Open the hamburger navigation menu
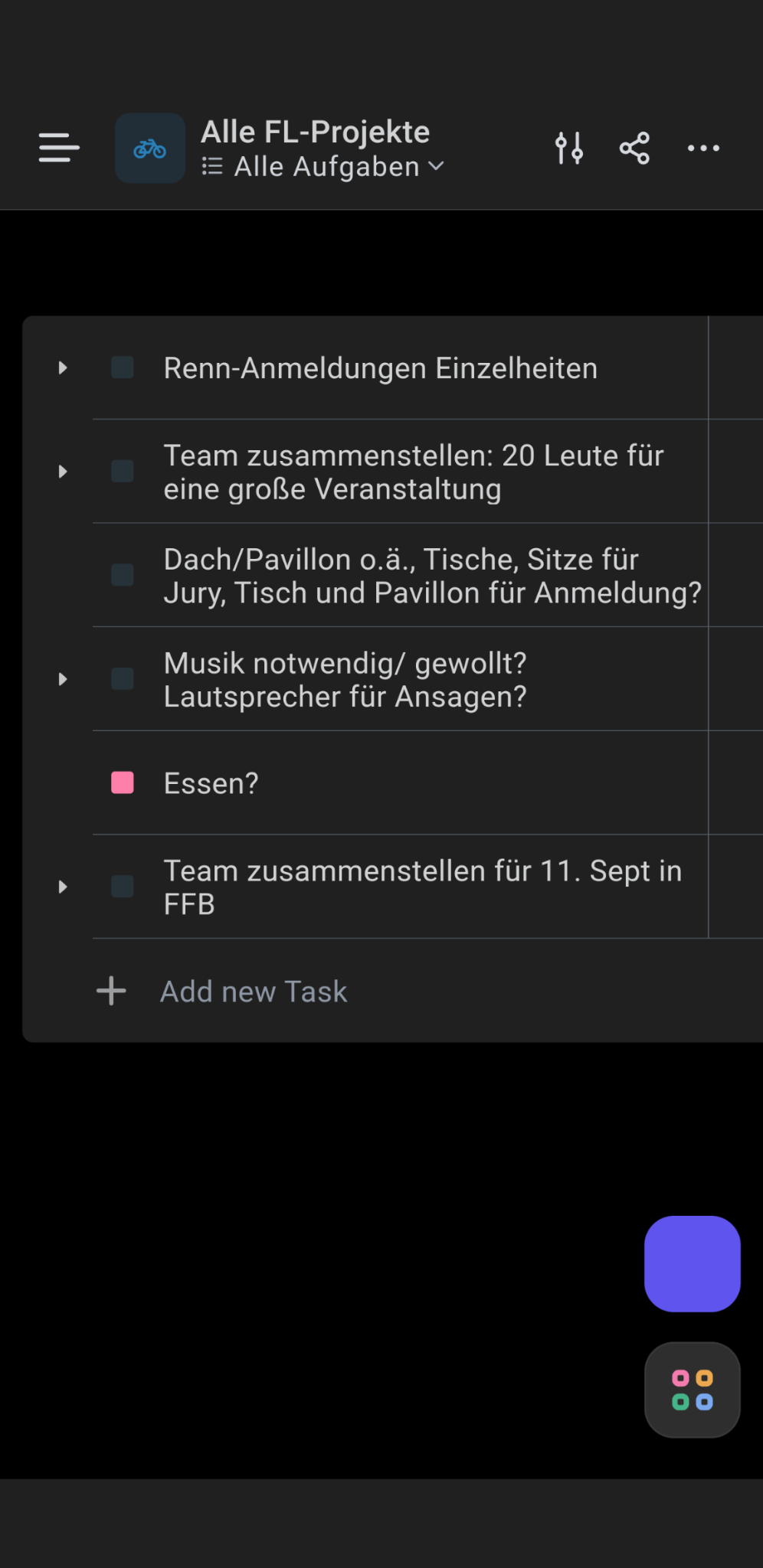 click(59, 148)
